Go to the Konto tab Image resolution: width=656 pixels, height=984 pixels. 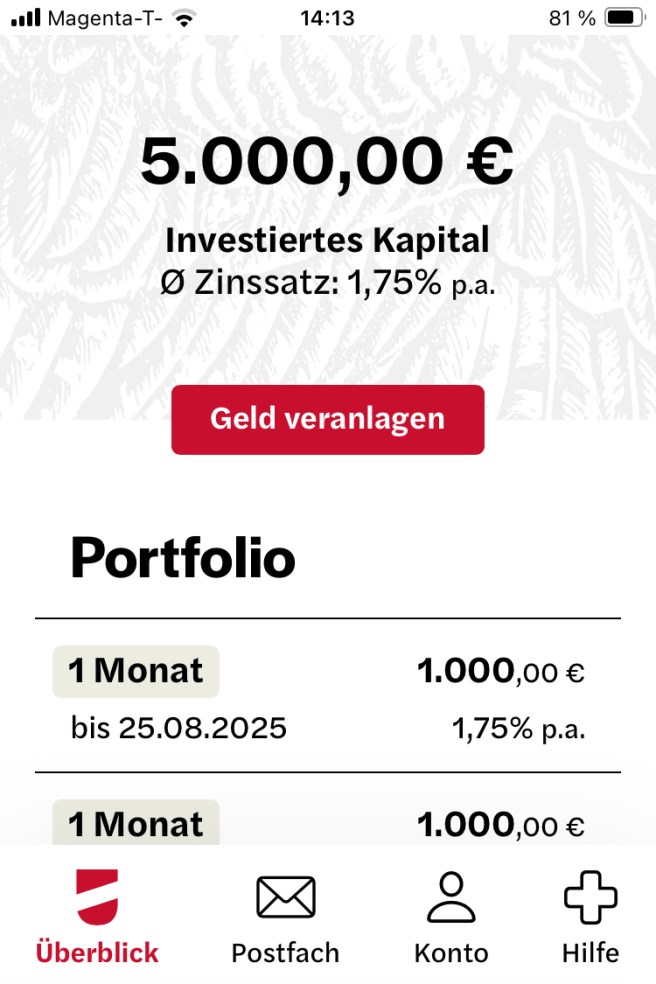click(451, 916)
